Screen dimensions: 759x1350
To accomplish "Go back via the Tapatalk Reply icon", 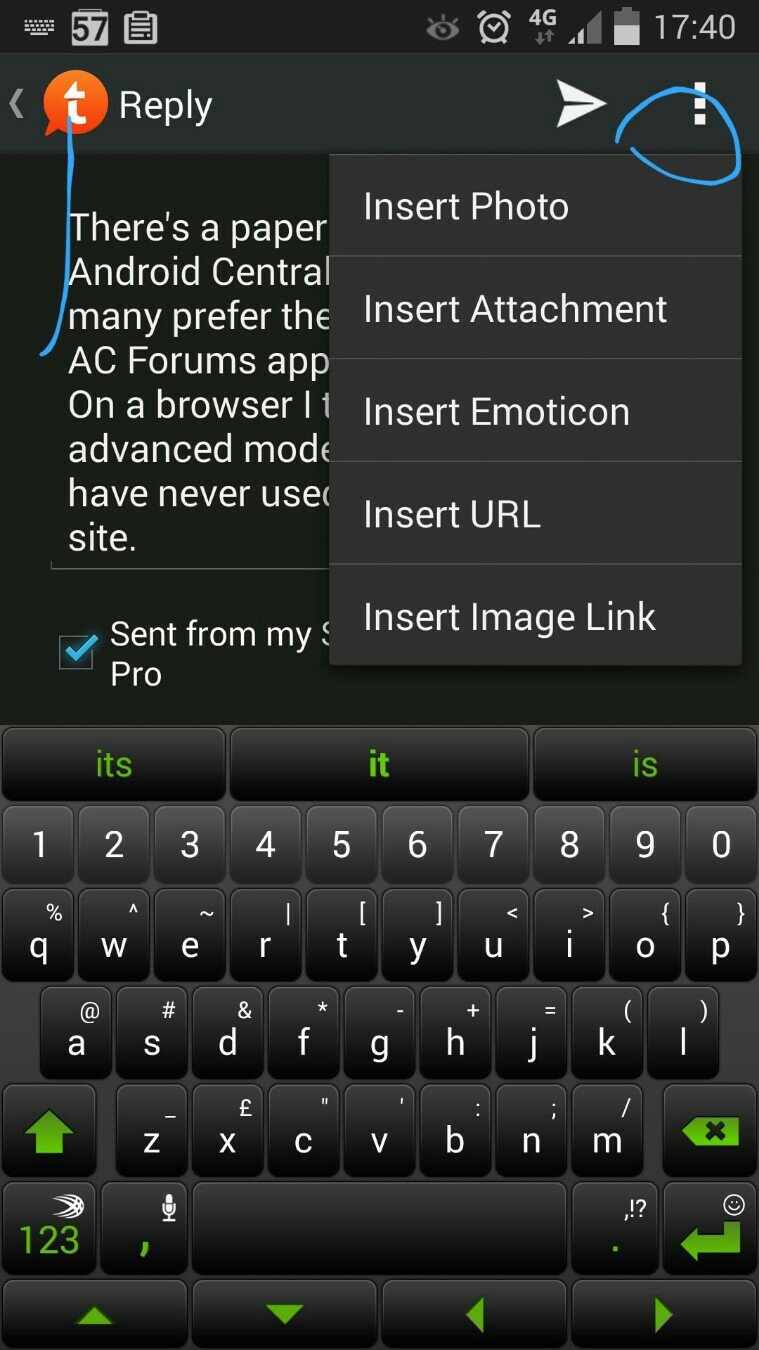I will (x=74, y=104).
